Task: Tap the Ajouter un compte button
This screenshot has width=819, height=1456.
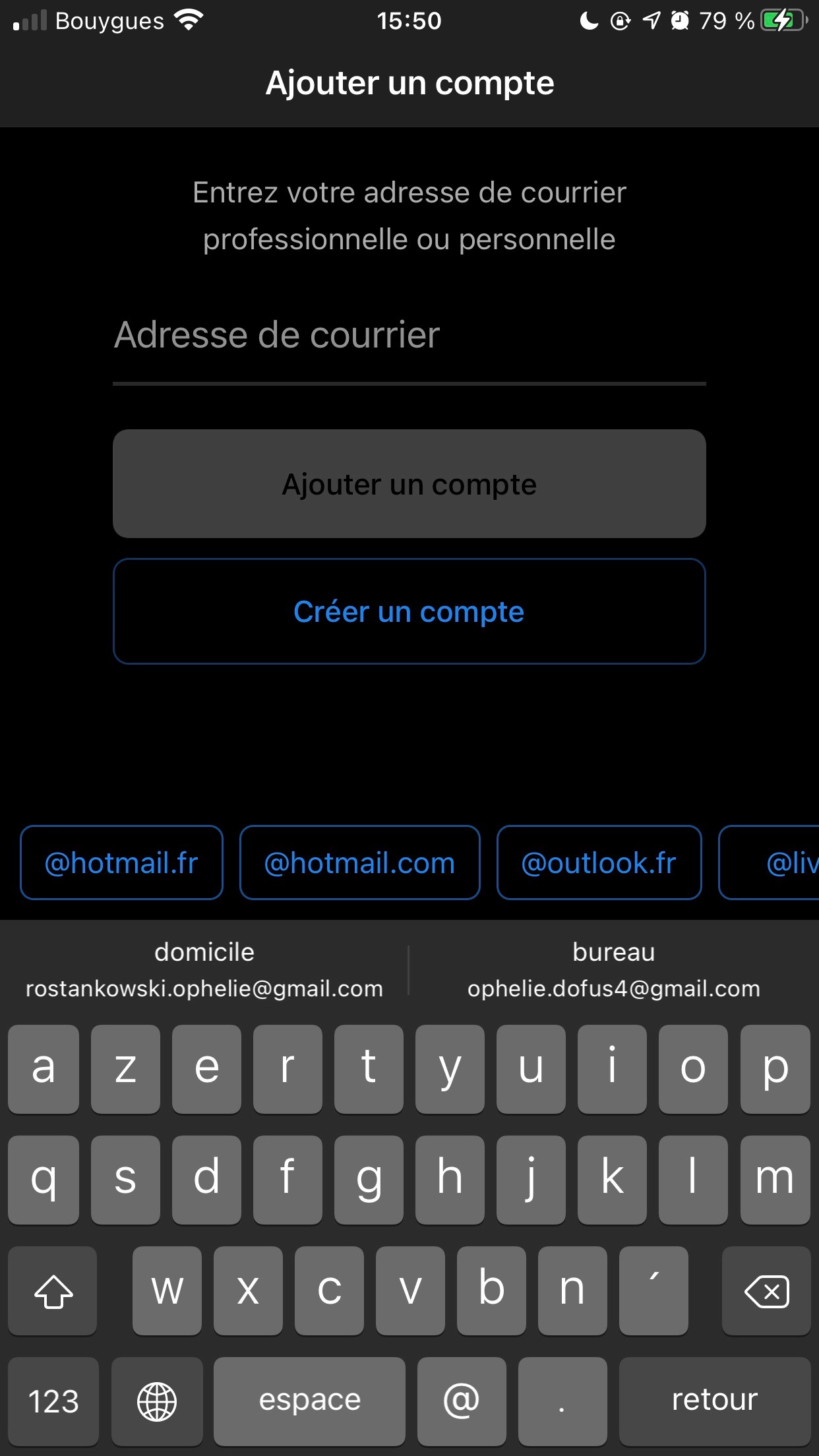Action: pos(409,484)
